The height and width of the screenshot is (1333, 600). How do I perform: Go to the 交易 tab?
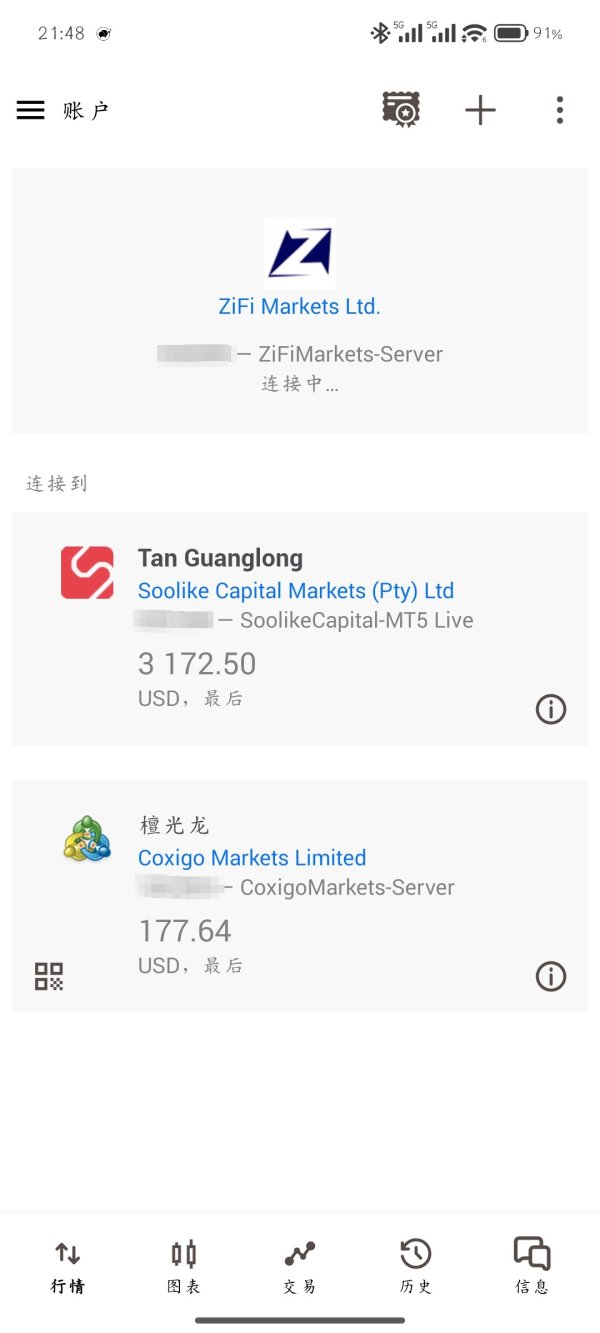pyautogui.click(x=300, y=1267)
